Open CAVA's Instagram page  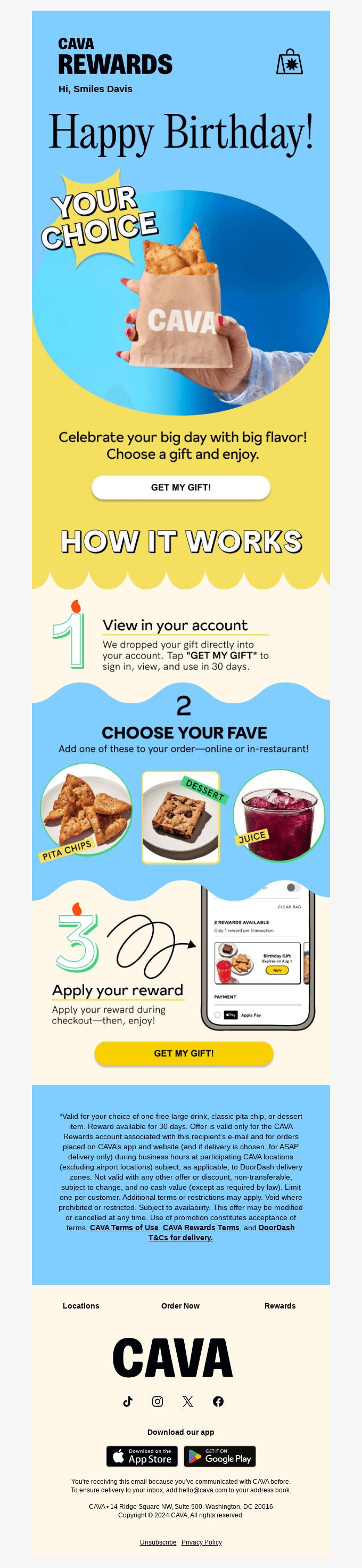[x=158, y=1401]
